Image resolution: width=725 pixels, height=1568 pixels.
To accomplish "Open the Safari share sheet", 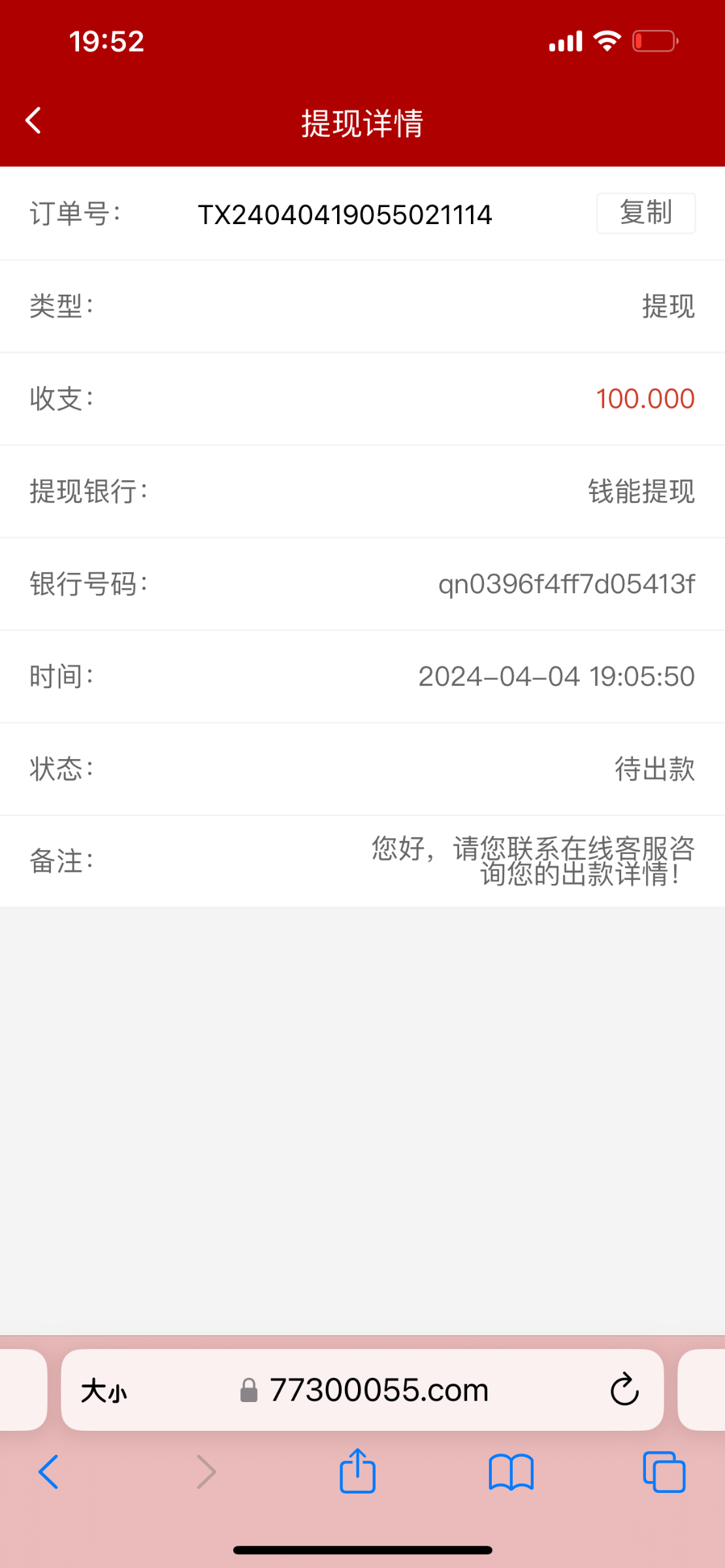I will (357, 1471).
